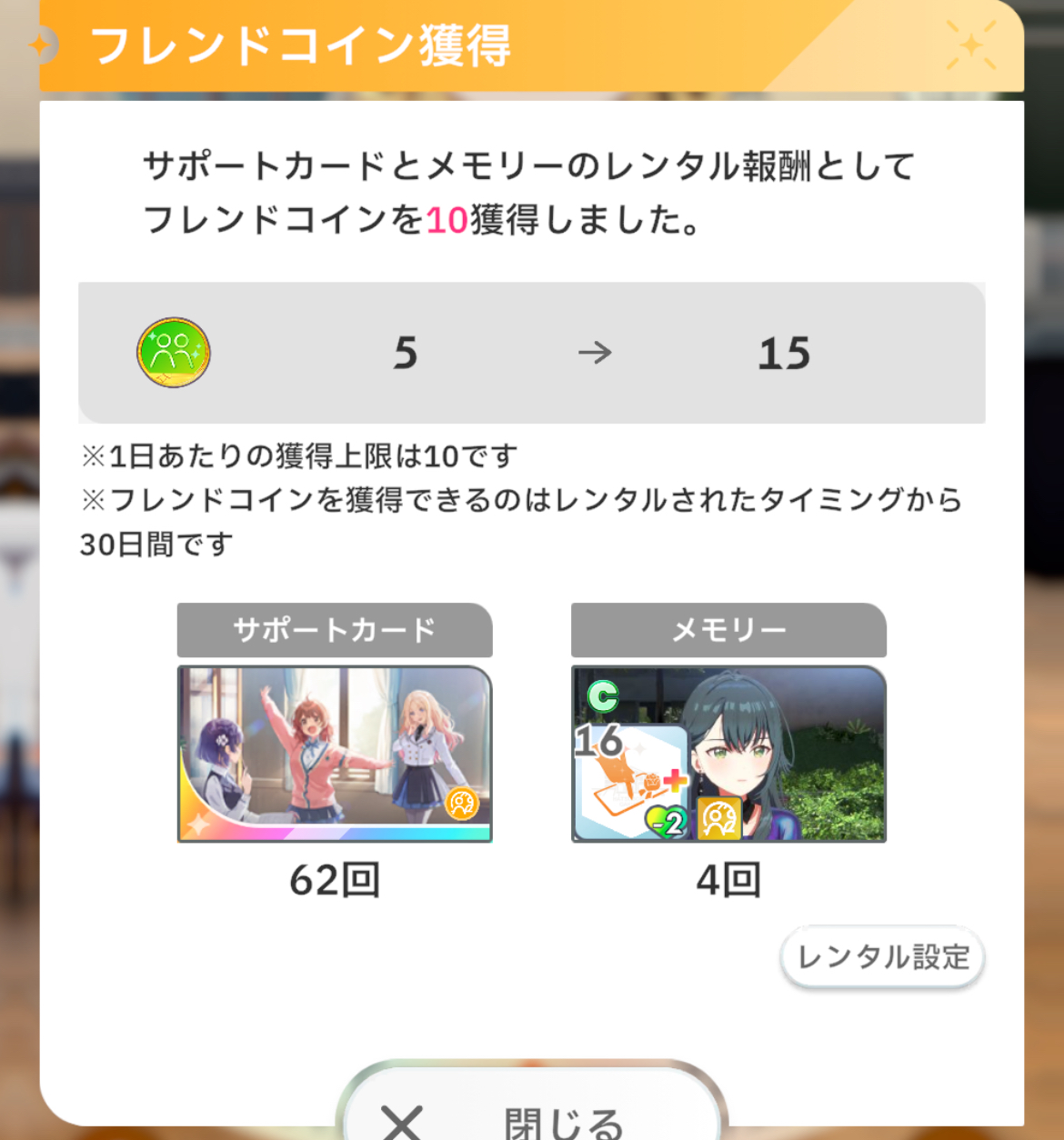Open レンタル設定 rental settings
Image resolution: width=1064 pixels, height=1140 pixels.
click(x=882, y=957)
